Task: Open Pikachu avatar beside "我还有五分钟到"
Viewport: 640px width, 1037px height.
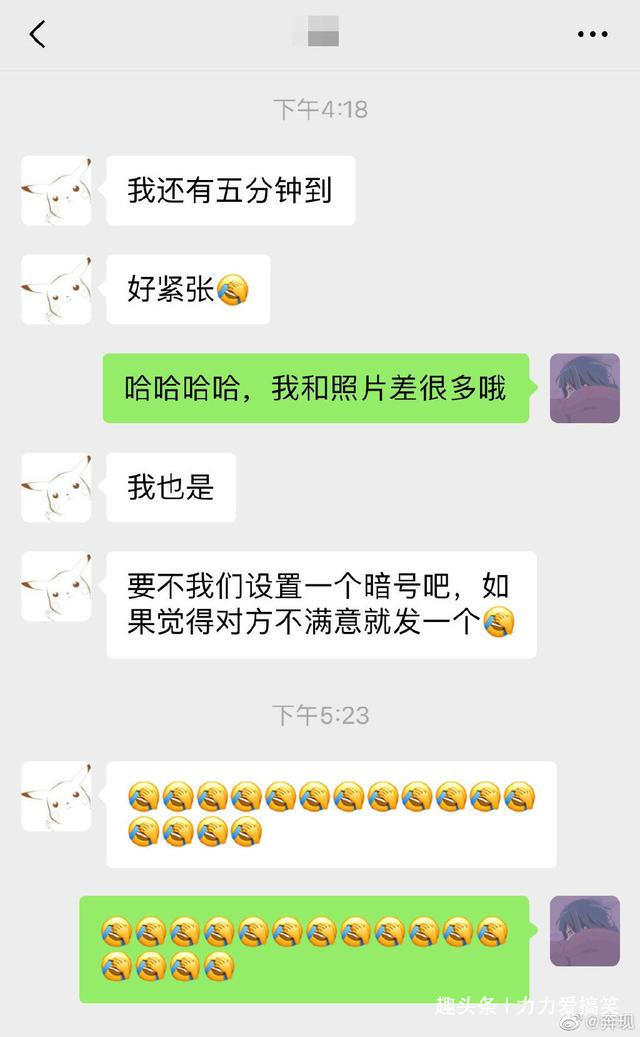Action: (56, 190)
